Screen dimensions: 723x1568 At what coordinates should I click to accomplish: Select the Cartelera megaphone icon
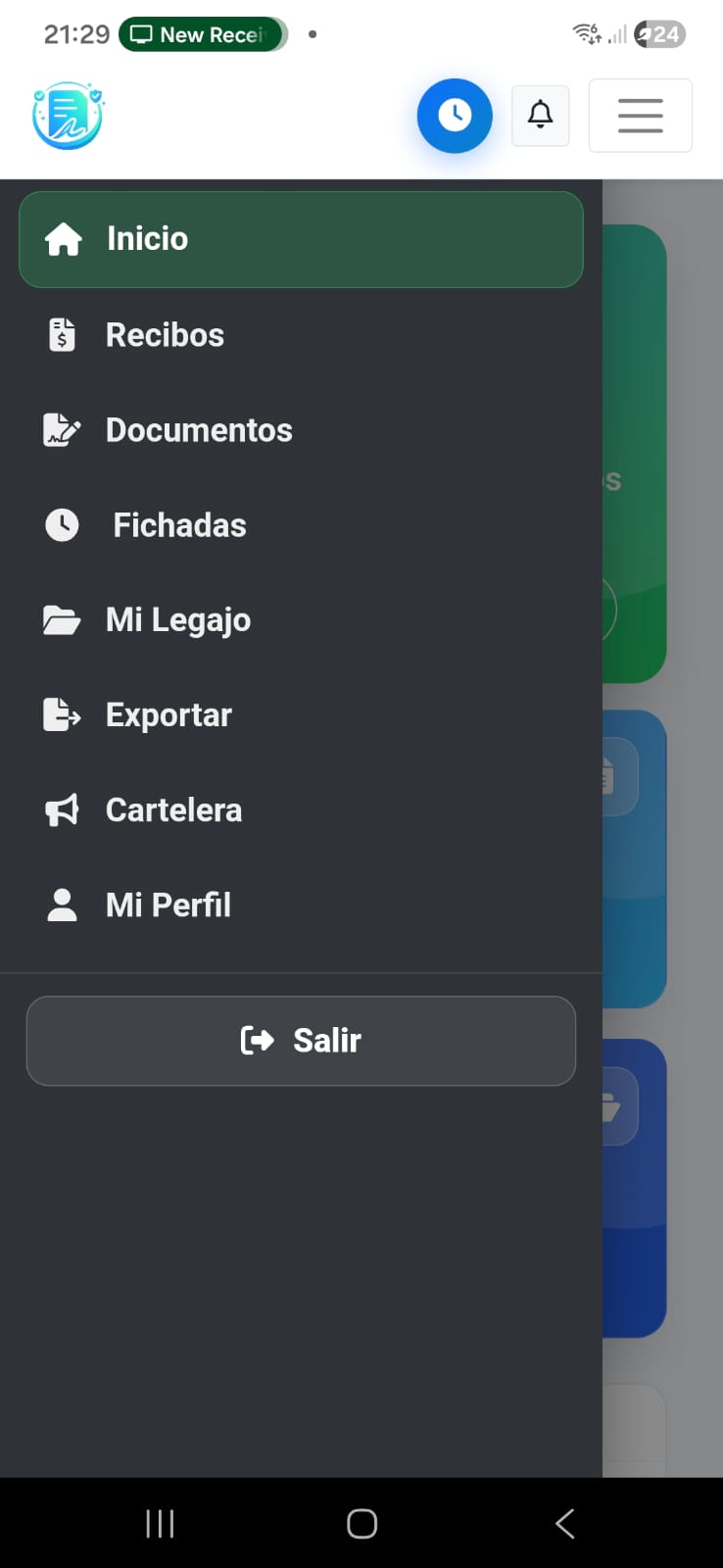point(61,808)
